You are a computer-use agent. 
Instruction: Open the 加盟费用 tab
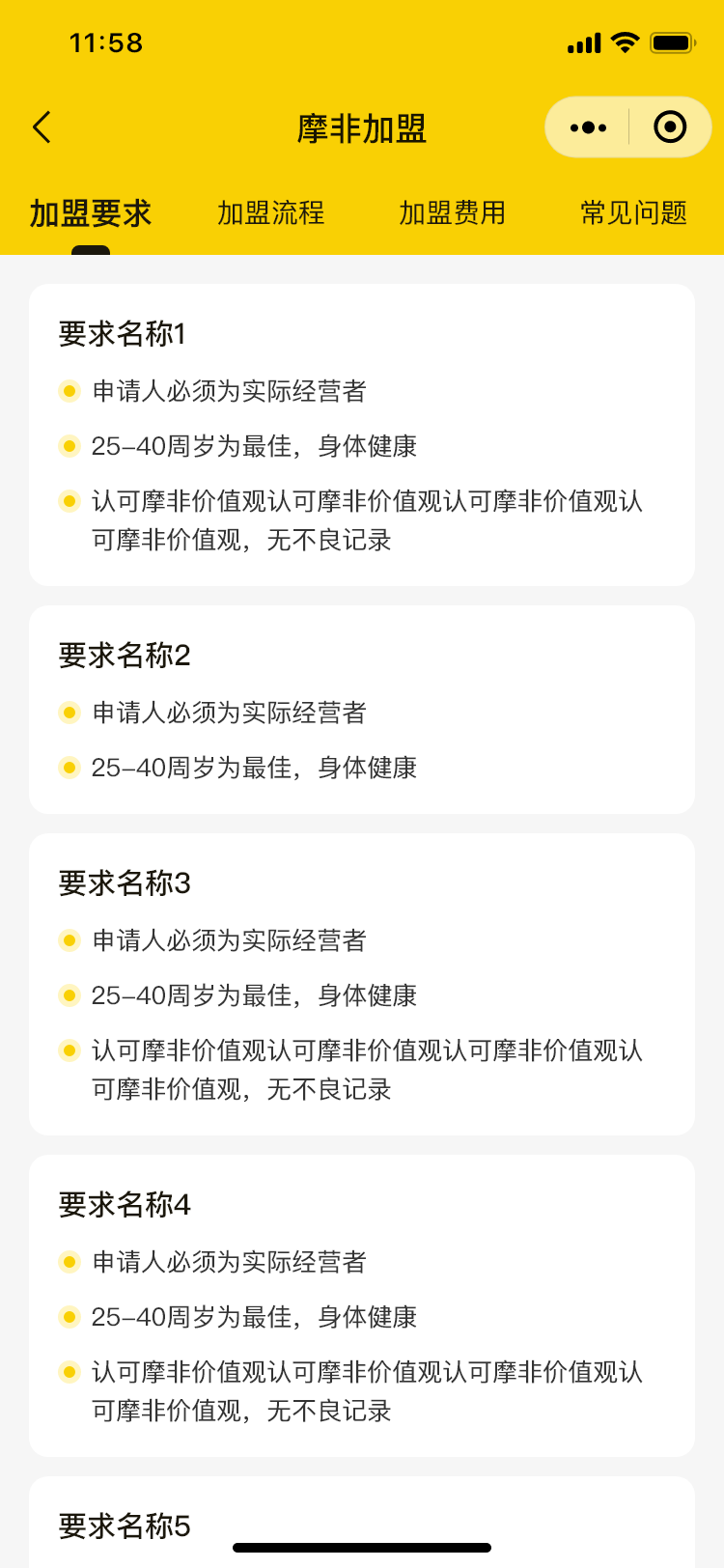[x=453, y=213]
